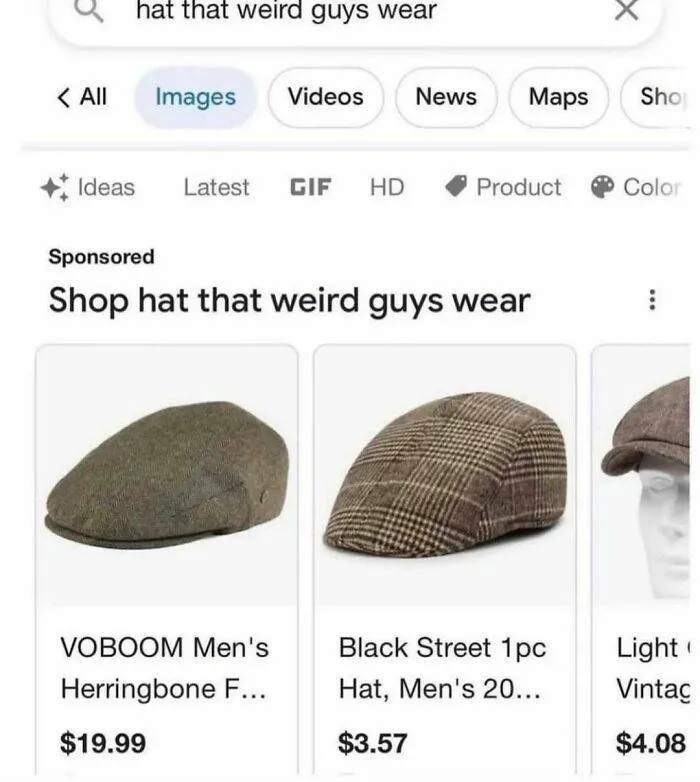Screen dimensions: 700x782
Task: Open the Ideas filter
Action: click(89, 187)
